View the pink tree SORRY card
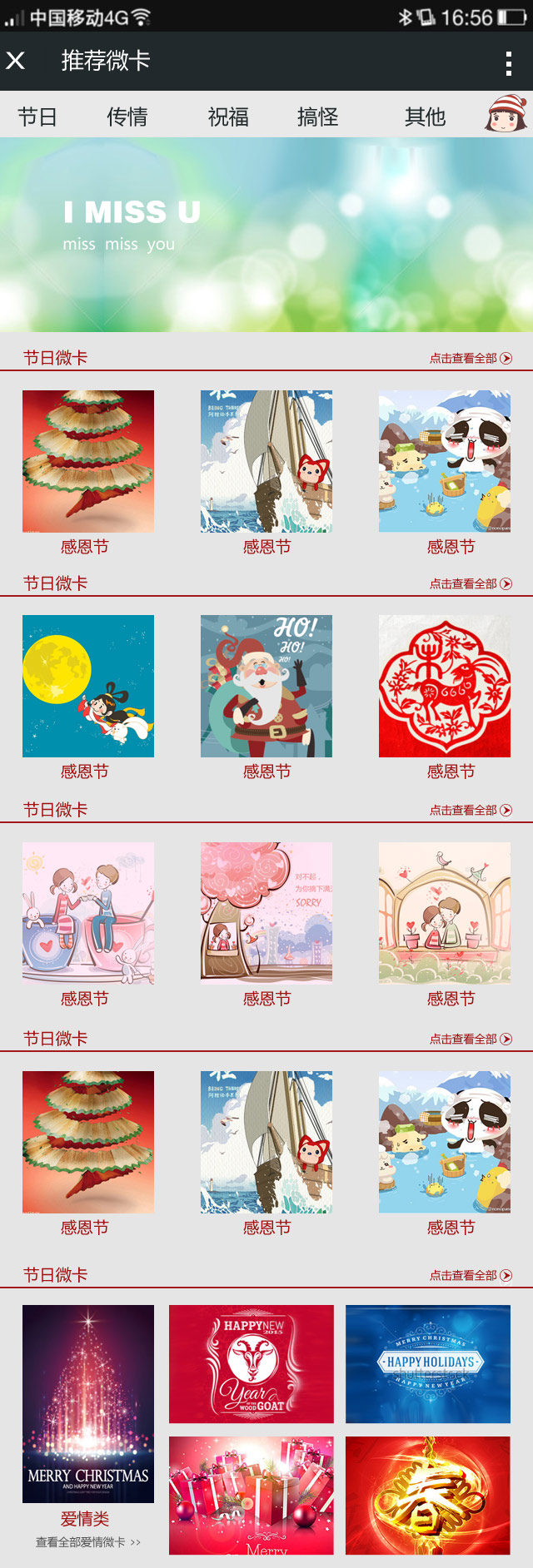This screenshot has width=533, height=1568. tap(266, 913)
